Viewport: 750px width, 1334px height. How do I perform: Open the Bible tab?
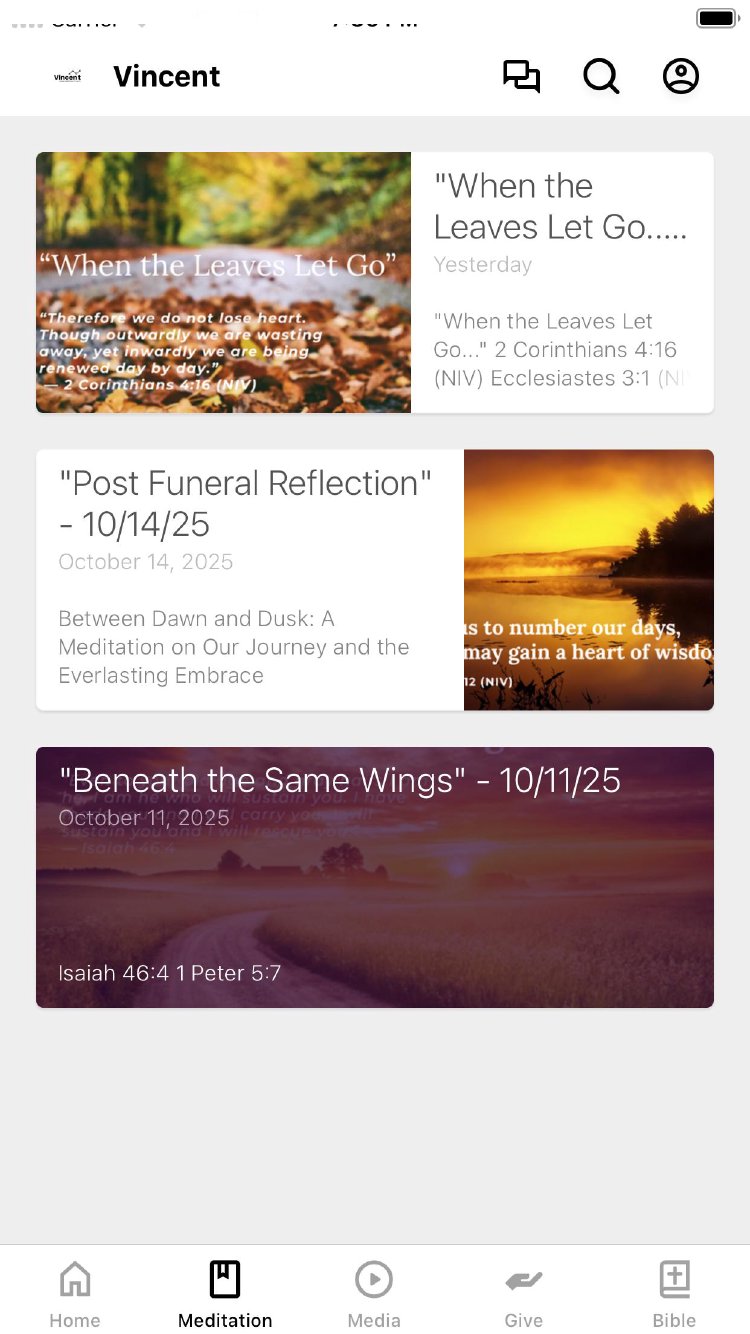[674, 1292]
